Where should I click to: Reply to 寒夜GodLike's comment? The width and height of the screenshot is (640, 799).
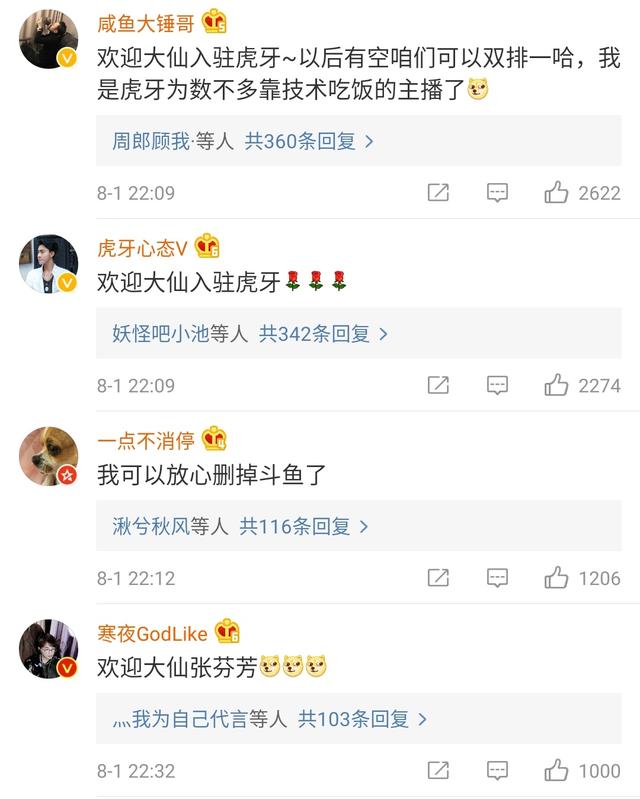[x=497, y=770]
